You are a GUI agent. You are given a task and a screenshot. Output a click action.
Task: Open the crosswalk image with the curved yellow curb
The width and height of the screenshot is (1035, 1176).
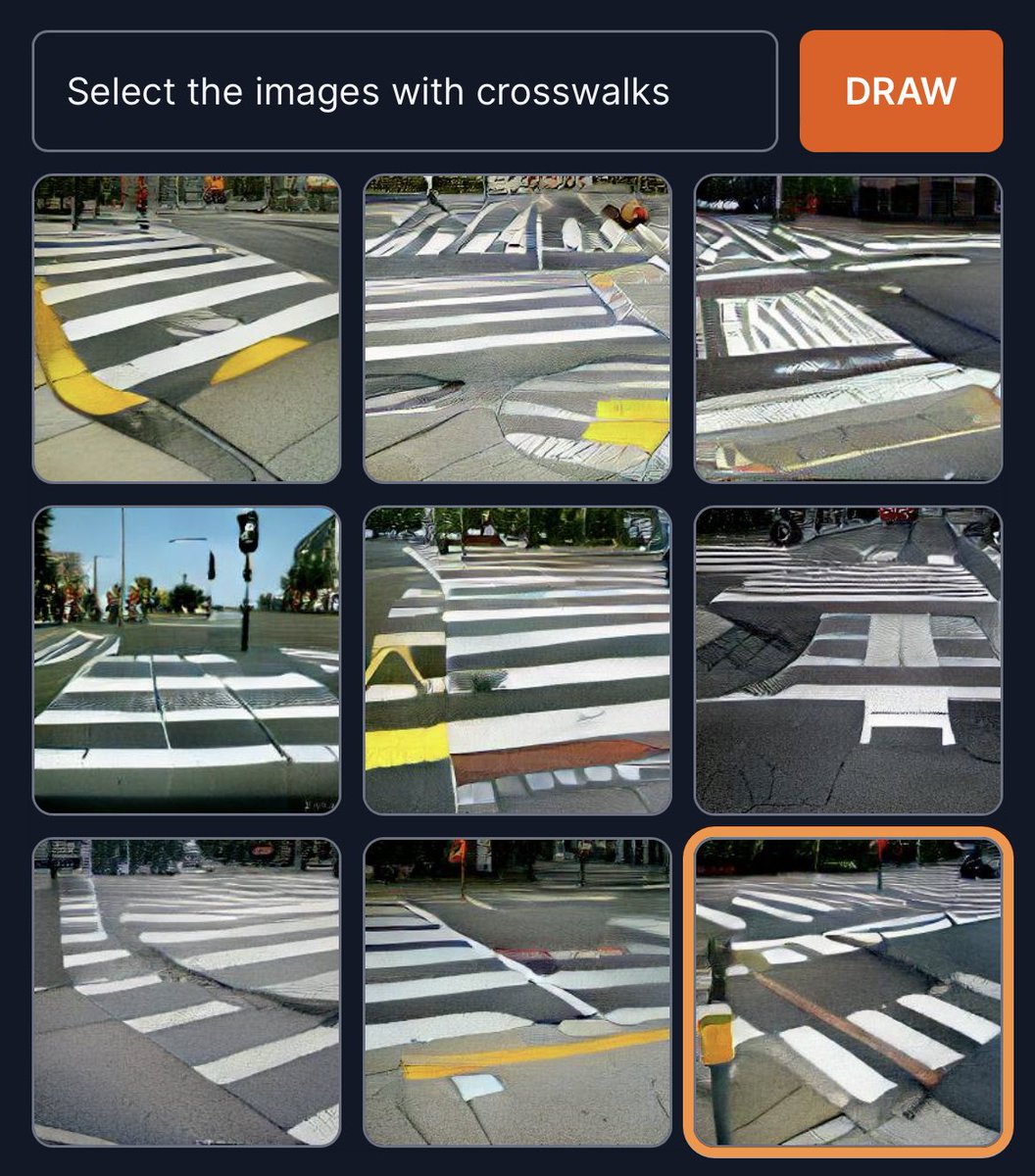186,328
